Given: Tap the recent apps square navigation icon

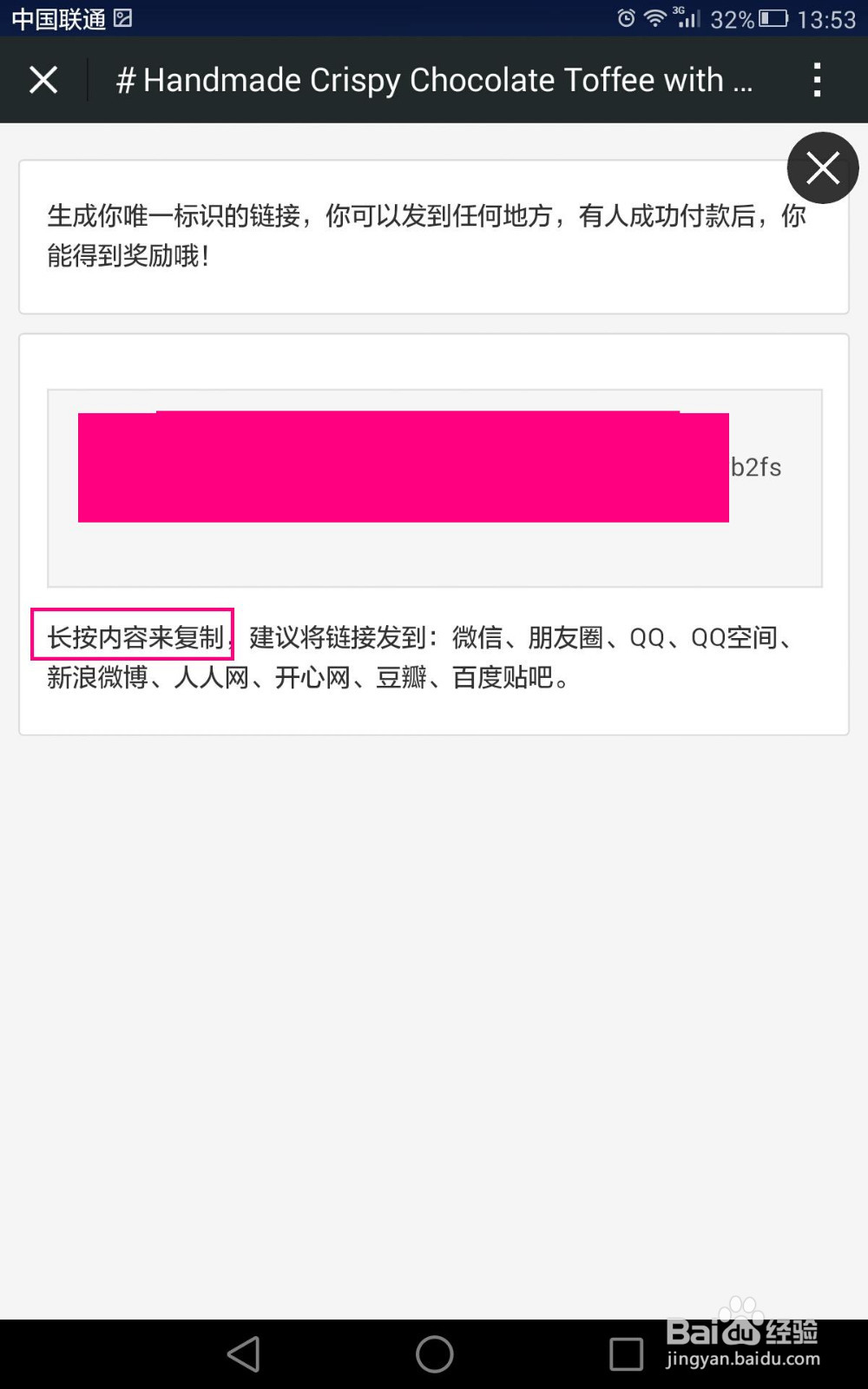Looking at the screenshot, I should pyautogui.click(x=627, y=1353).
